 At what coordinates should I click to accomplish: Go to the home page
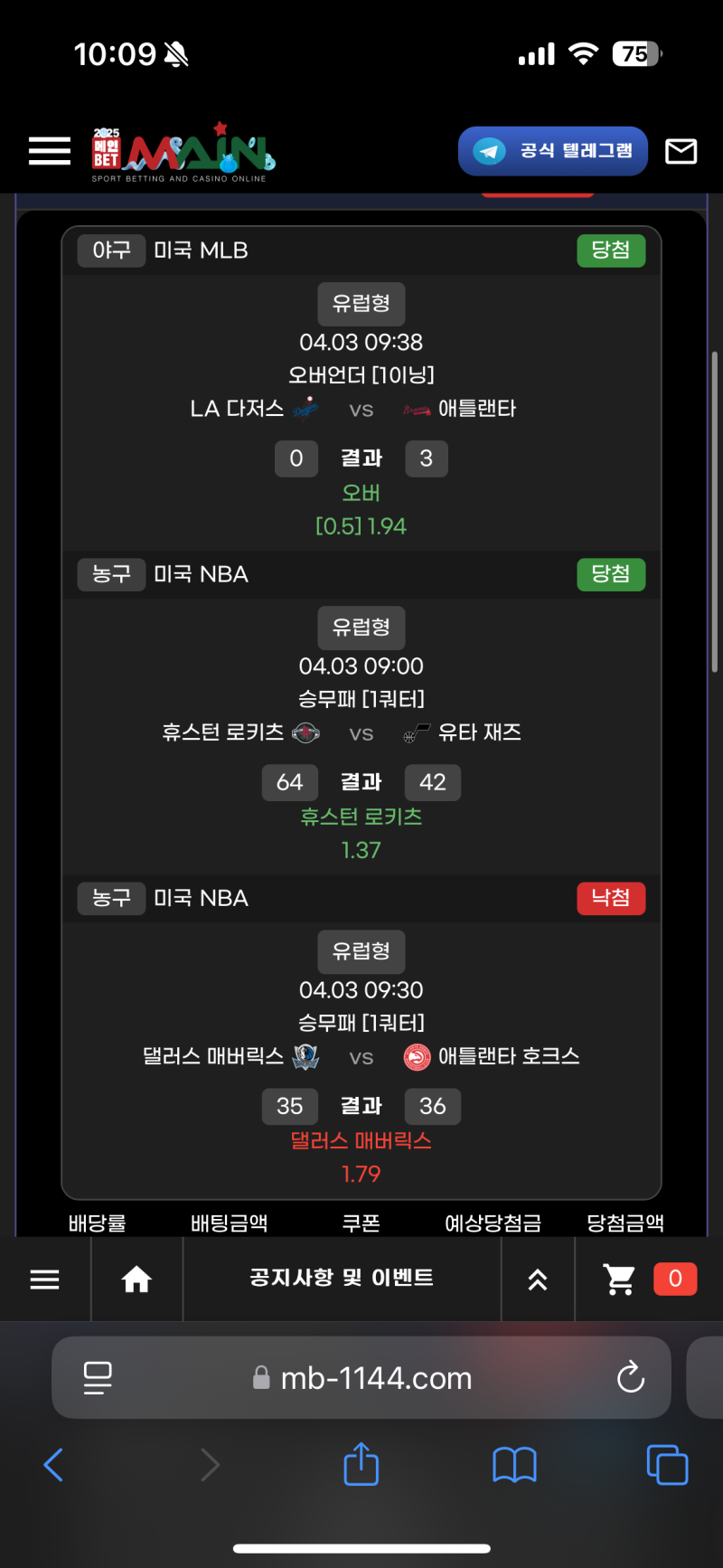click(x=136, y=1279)
